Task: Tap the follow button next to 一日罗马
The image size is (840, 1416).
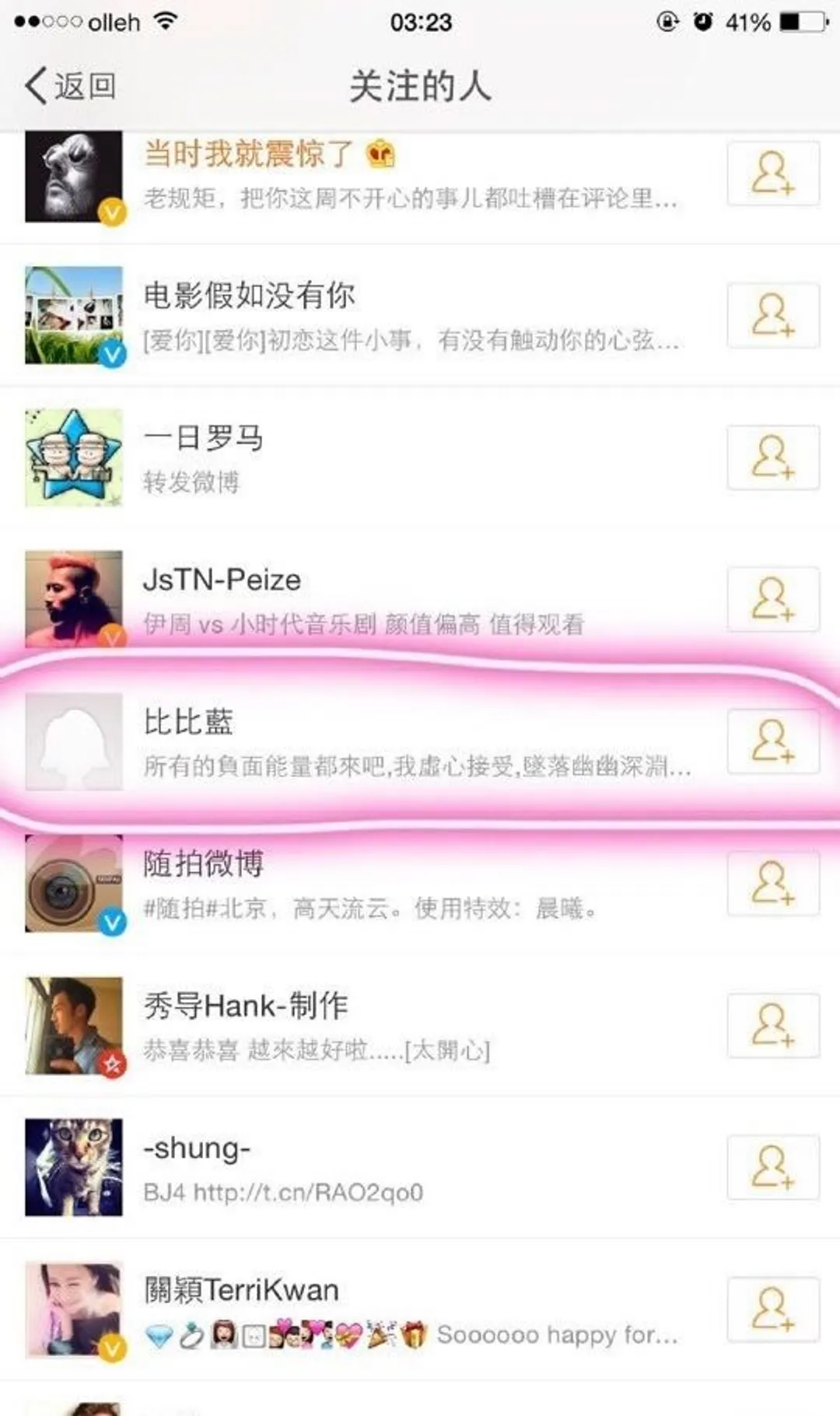Action: coord(773,457)
